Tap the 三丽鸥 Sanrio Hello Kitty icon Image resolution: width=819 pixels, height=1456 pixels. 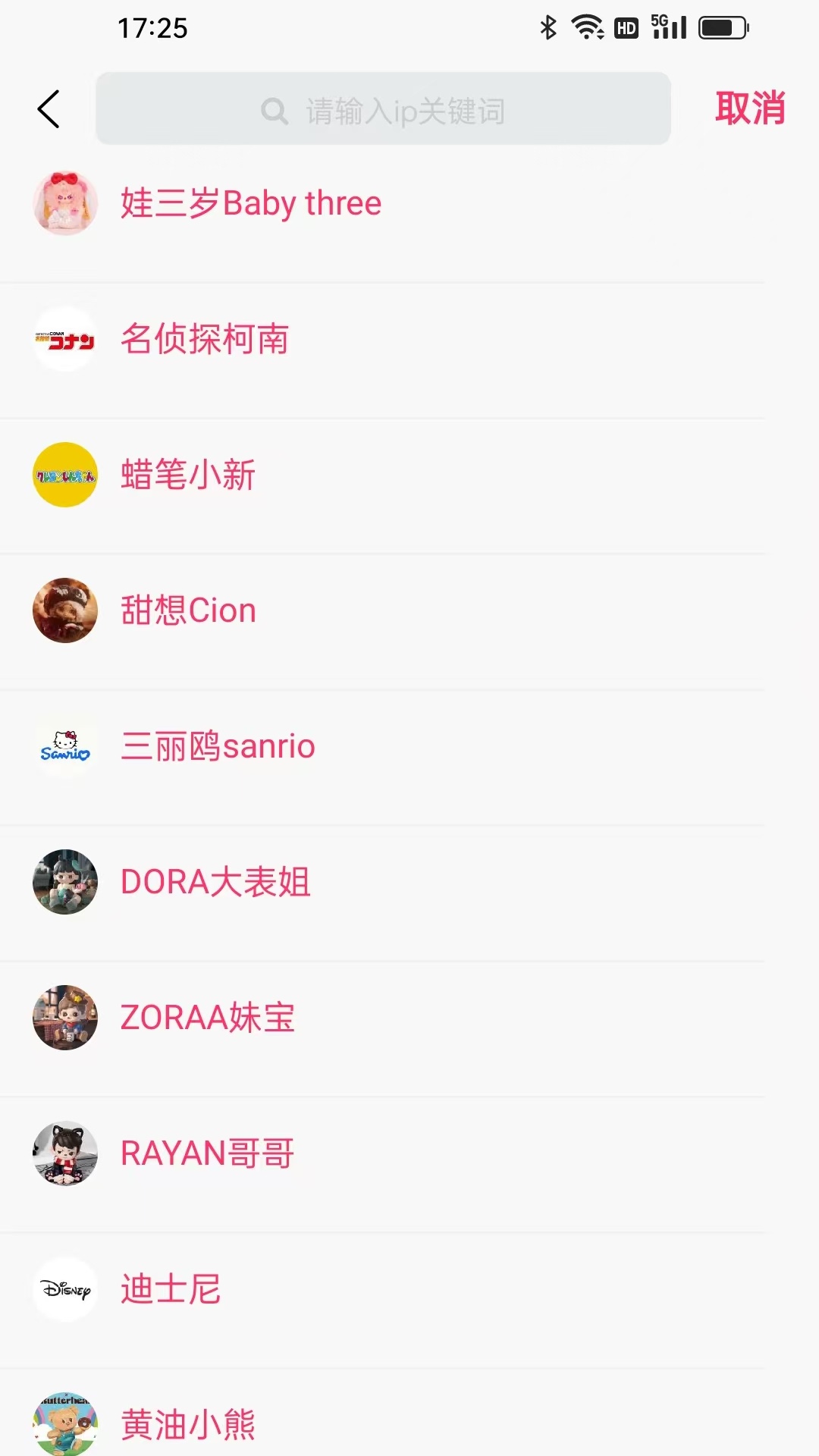64,746
